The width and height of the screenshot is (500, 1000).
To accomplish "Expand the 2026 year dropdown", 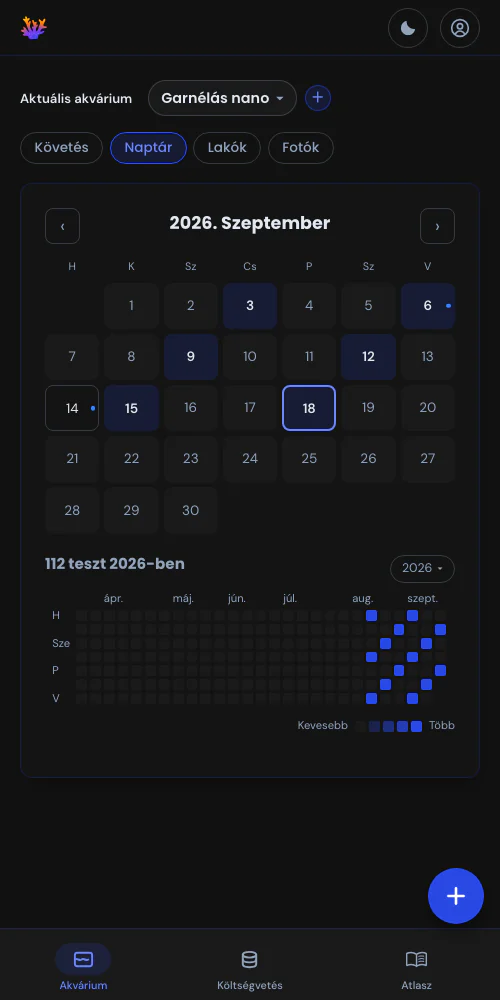I will coord(422,568).
